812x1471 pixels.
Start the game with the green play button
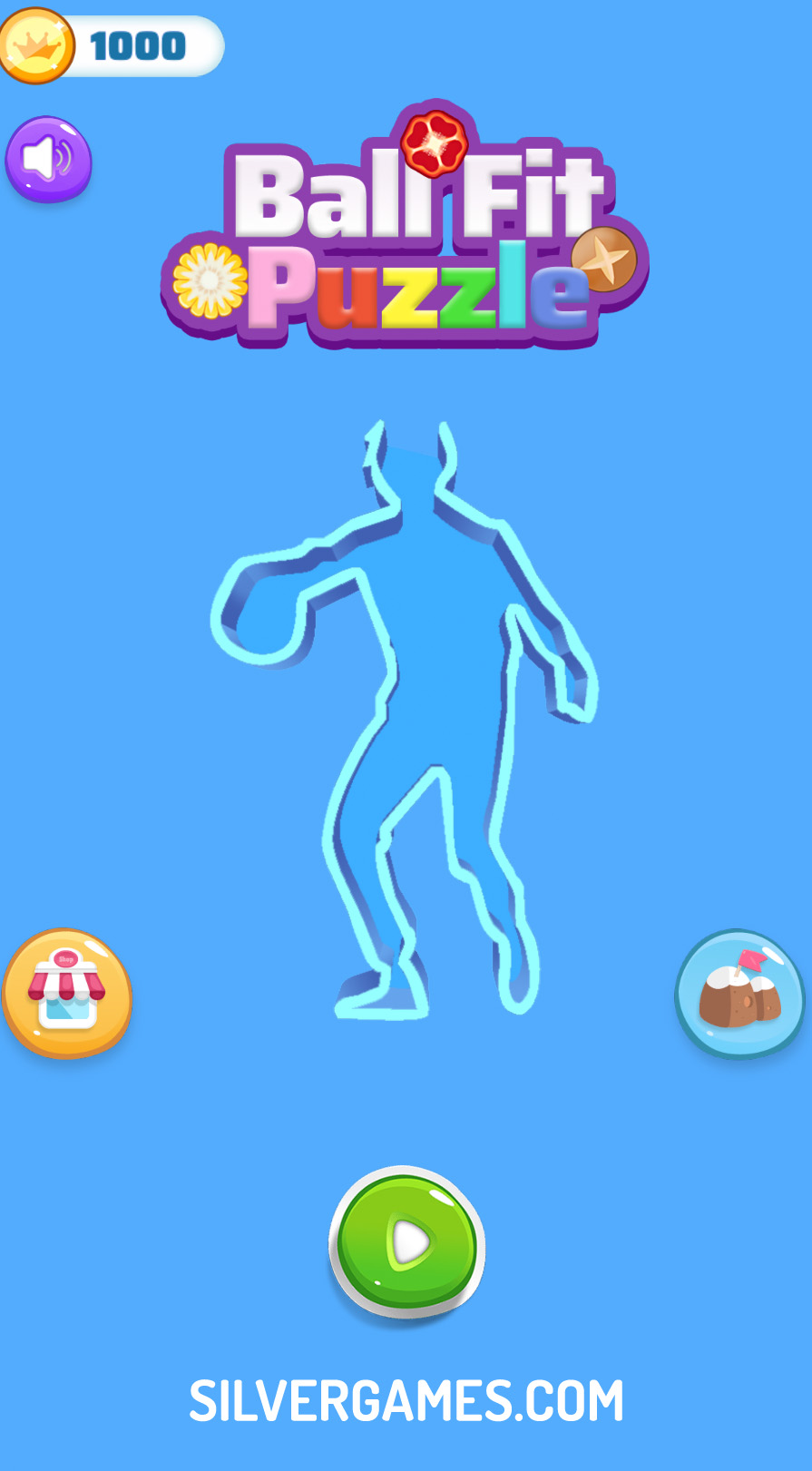(407, 1242)
